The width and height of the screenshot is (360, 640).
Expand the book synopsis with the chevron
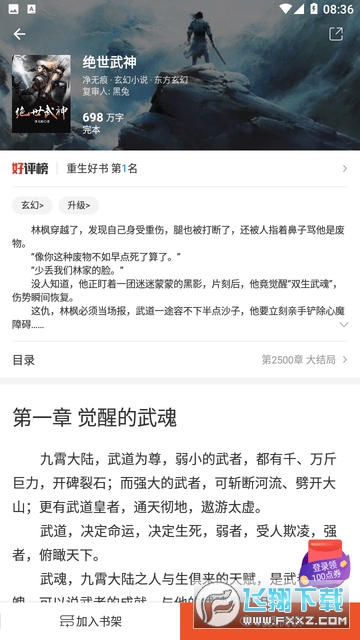(344, 325)
